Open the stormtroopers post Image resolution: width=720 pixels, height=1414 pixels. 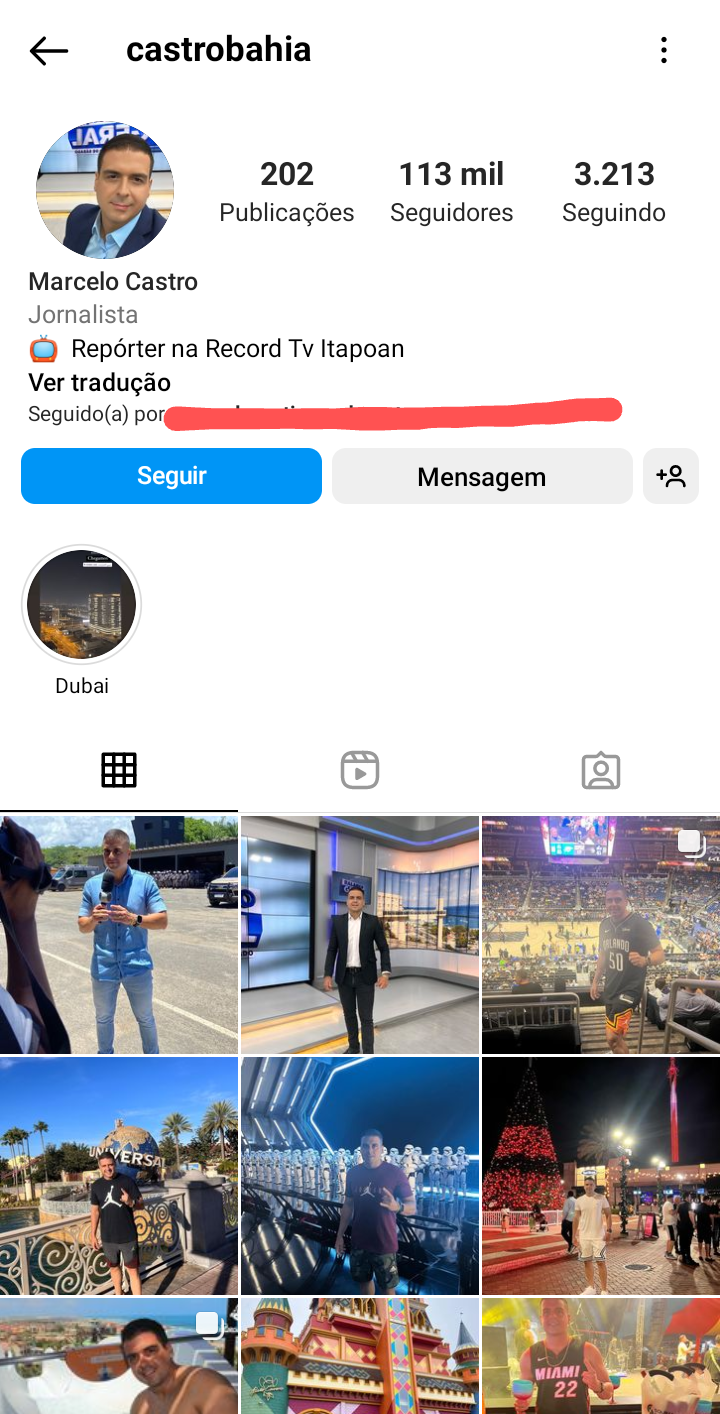[360, 1176]
